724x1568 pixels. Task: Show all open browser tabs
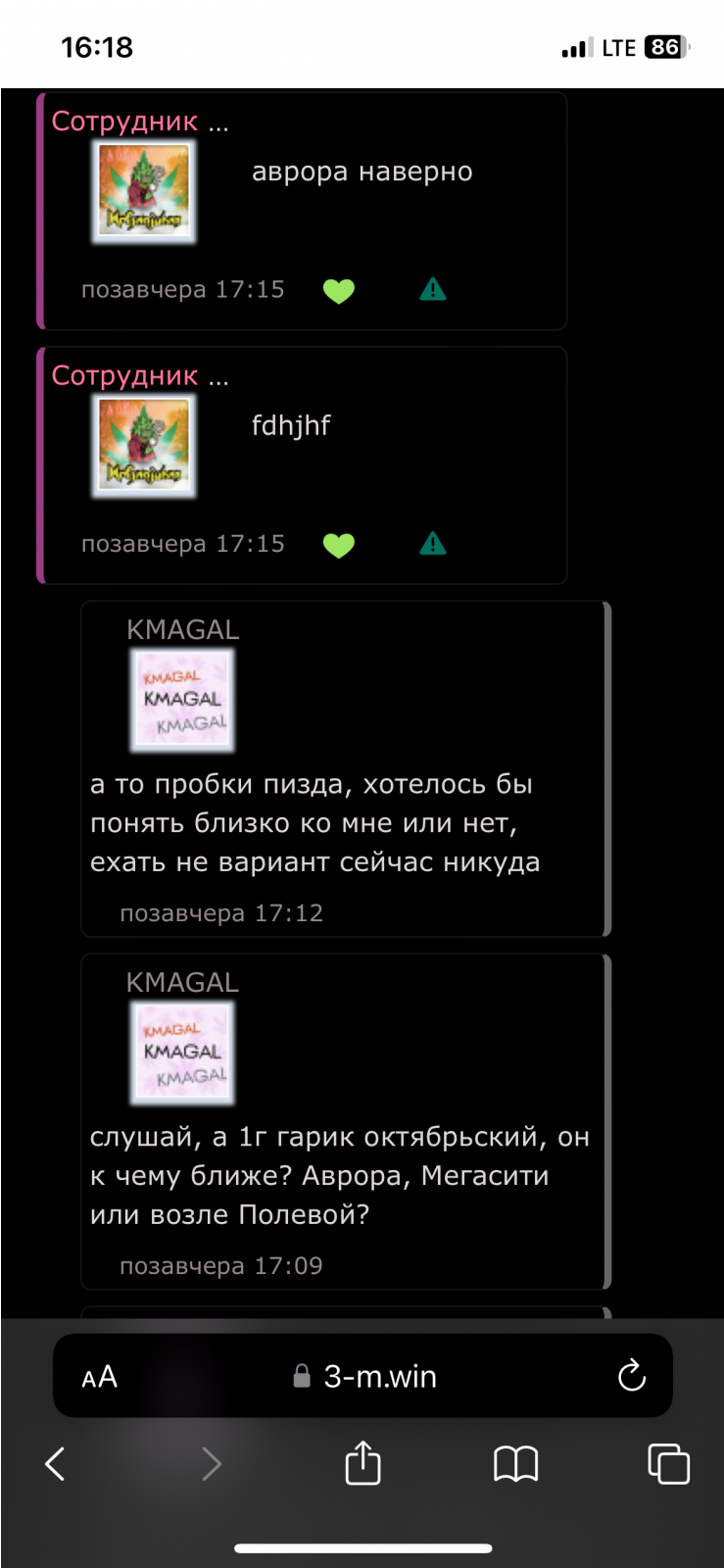pyautogui.click(x=669, y=1464)
